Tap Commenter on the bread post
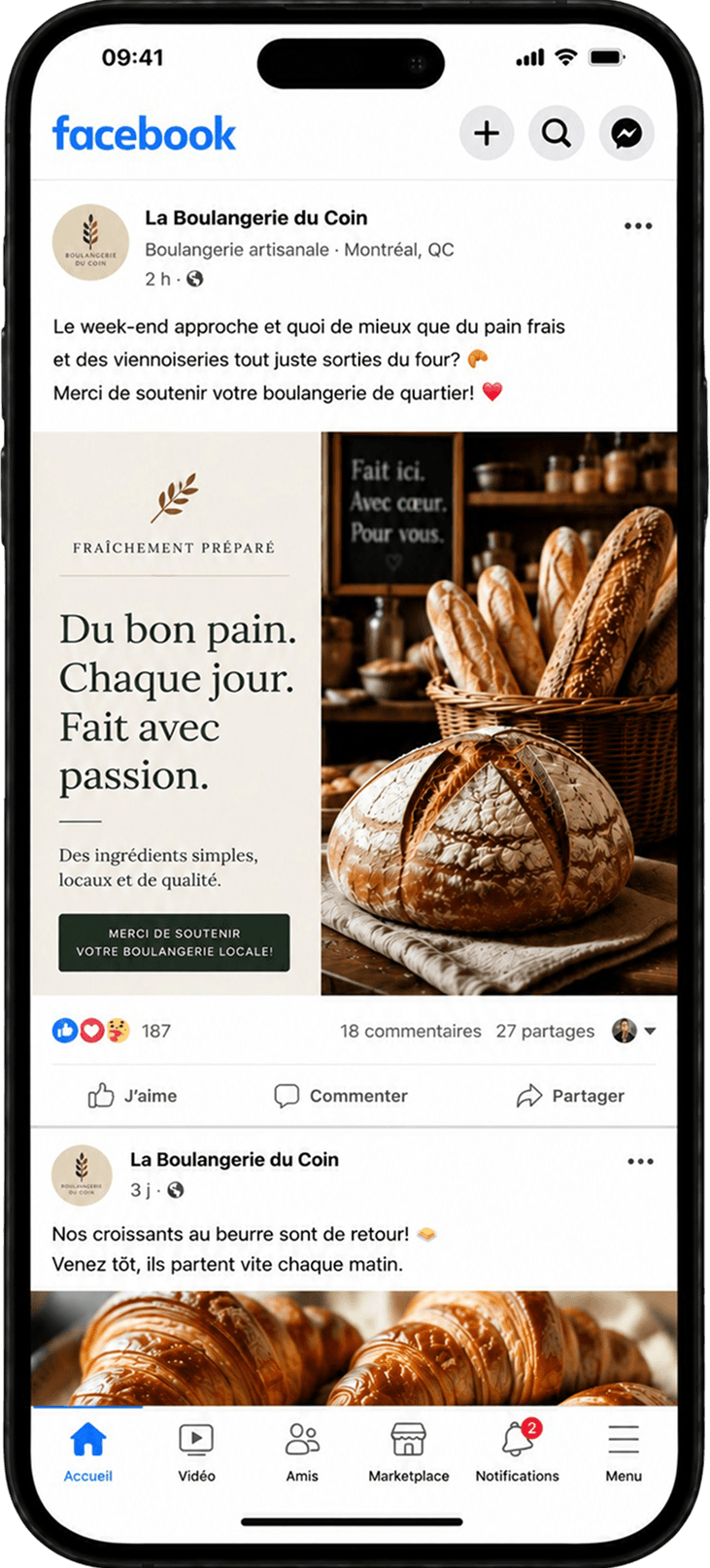 pos(341,1096)
